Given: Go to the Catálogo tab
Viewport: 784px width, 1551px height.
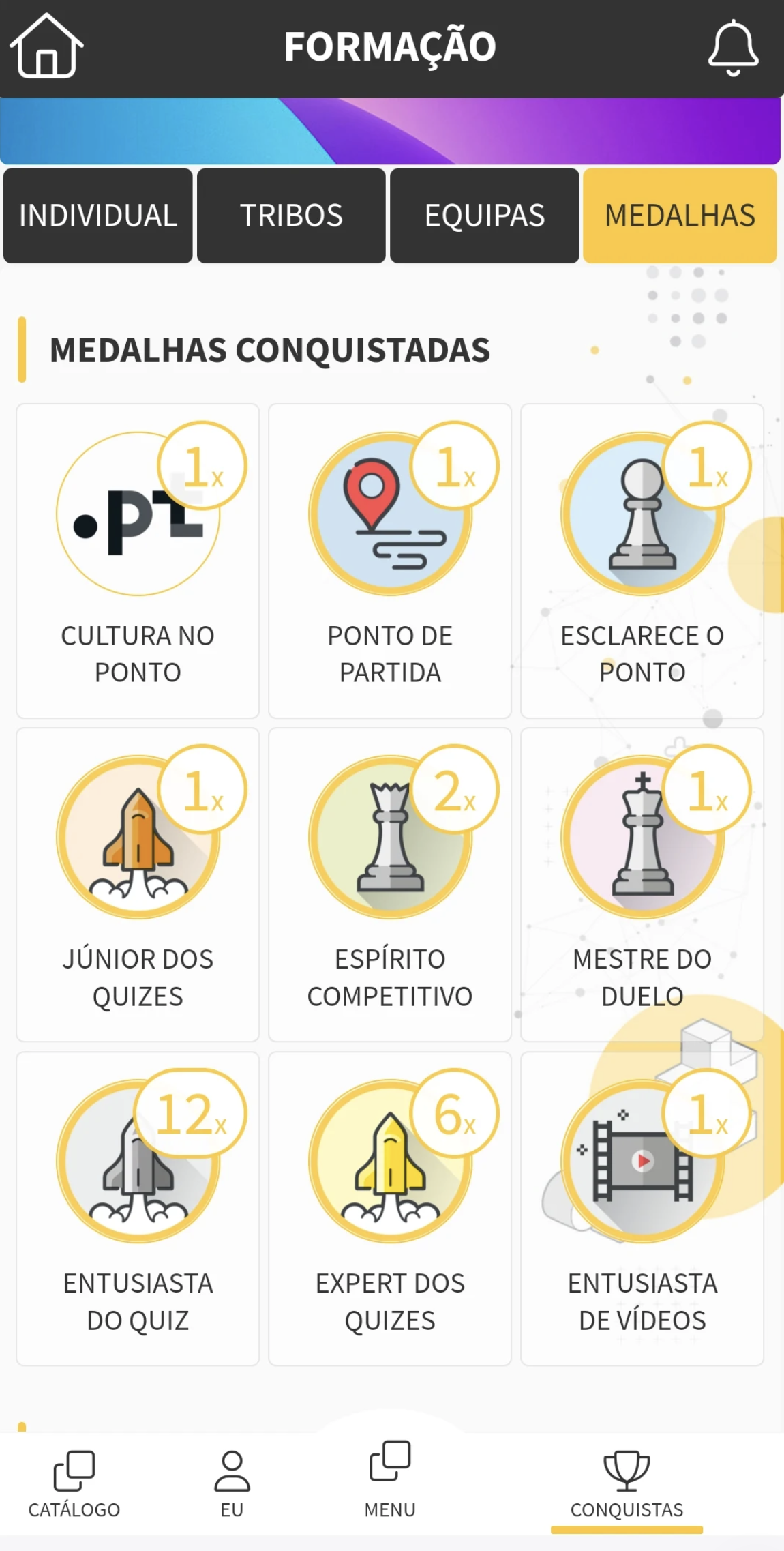Looking at the screenshot, I should tap(74, 1484).
